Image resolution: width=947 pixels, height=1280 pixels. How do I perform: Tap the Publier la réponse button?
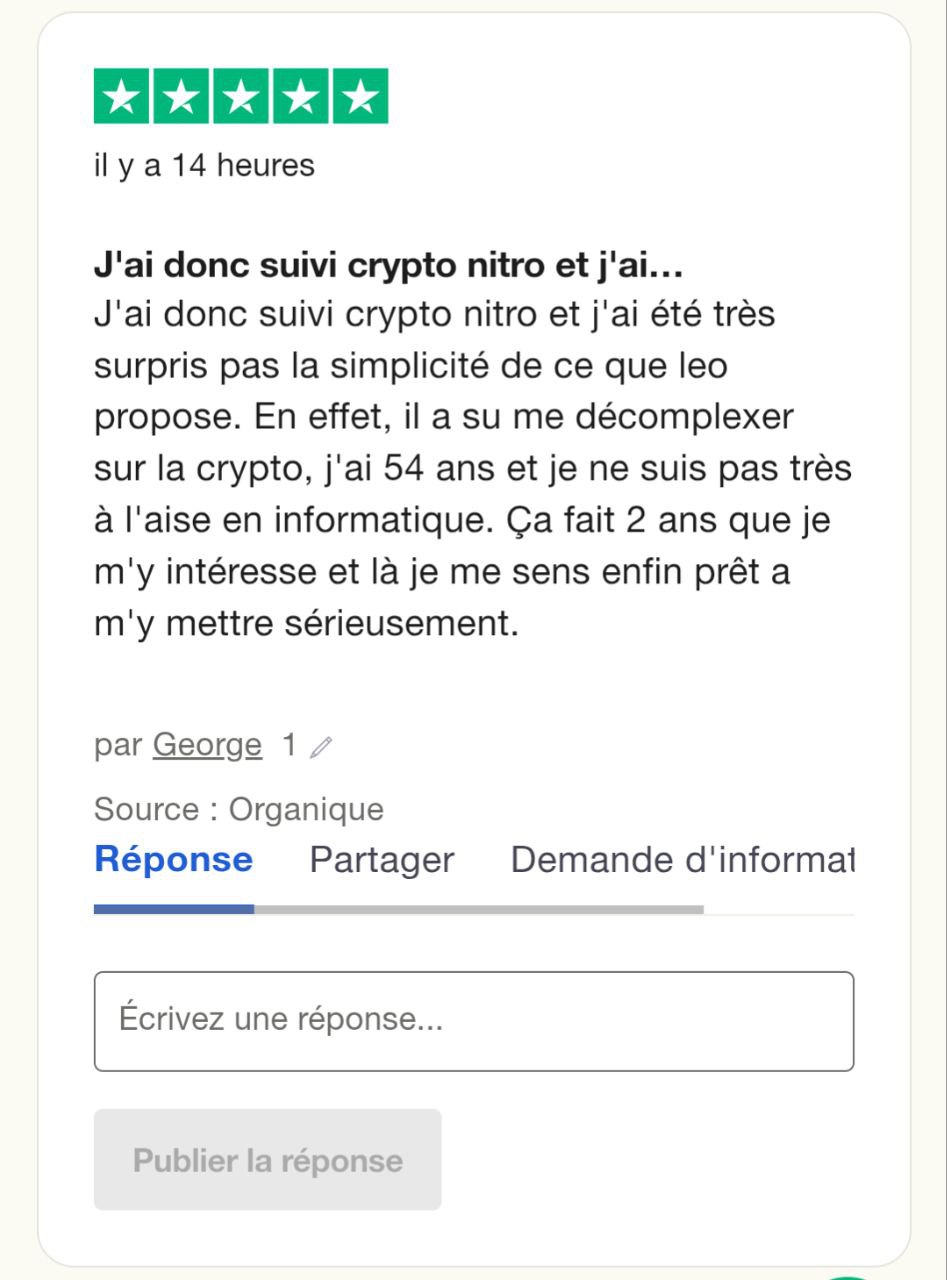pos(267,1160)
